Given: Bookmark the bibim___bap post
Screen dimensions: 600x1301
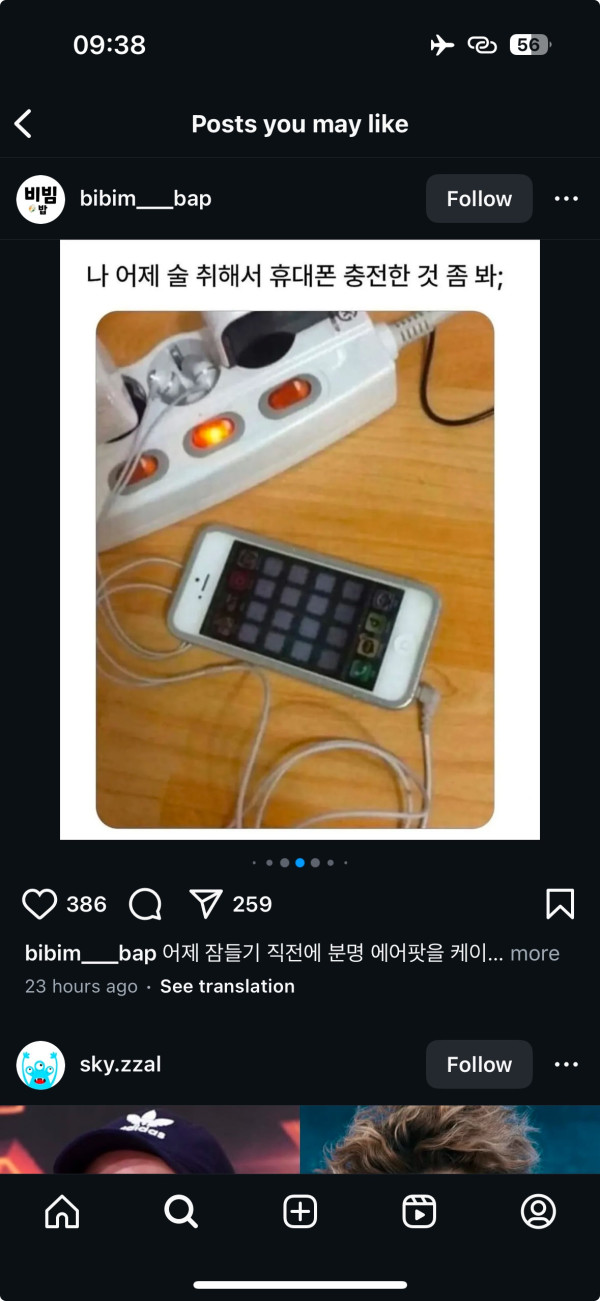Looking at the screenshot, I should point(560,904).
